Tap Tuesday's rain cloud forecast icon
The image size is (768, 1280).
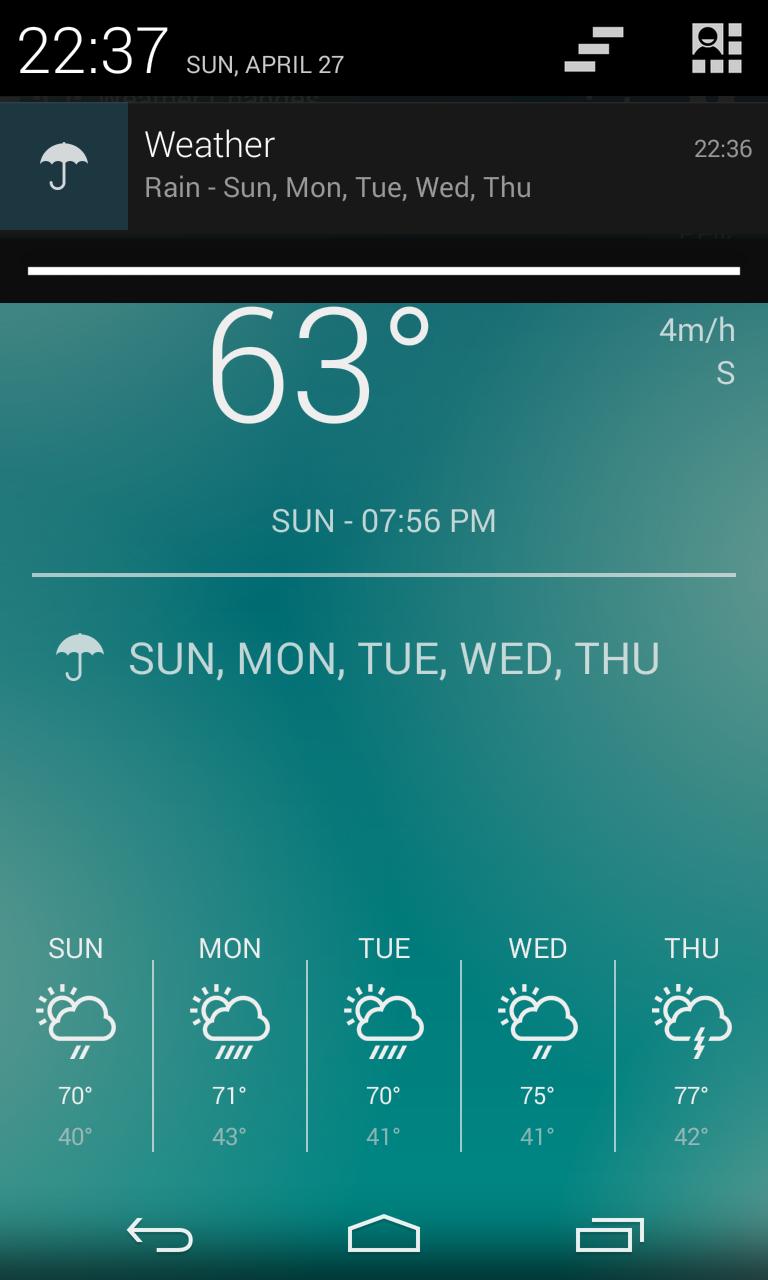(383, 1020)
